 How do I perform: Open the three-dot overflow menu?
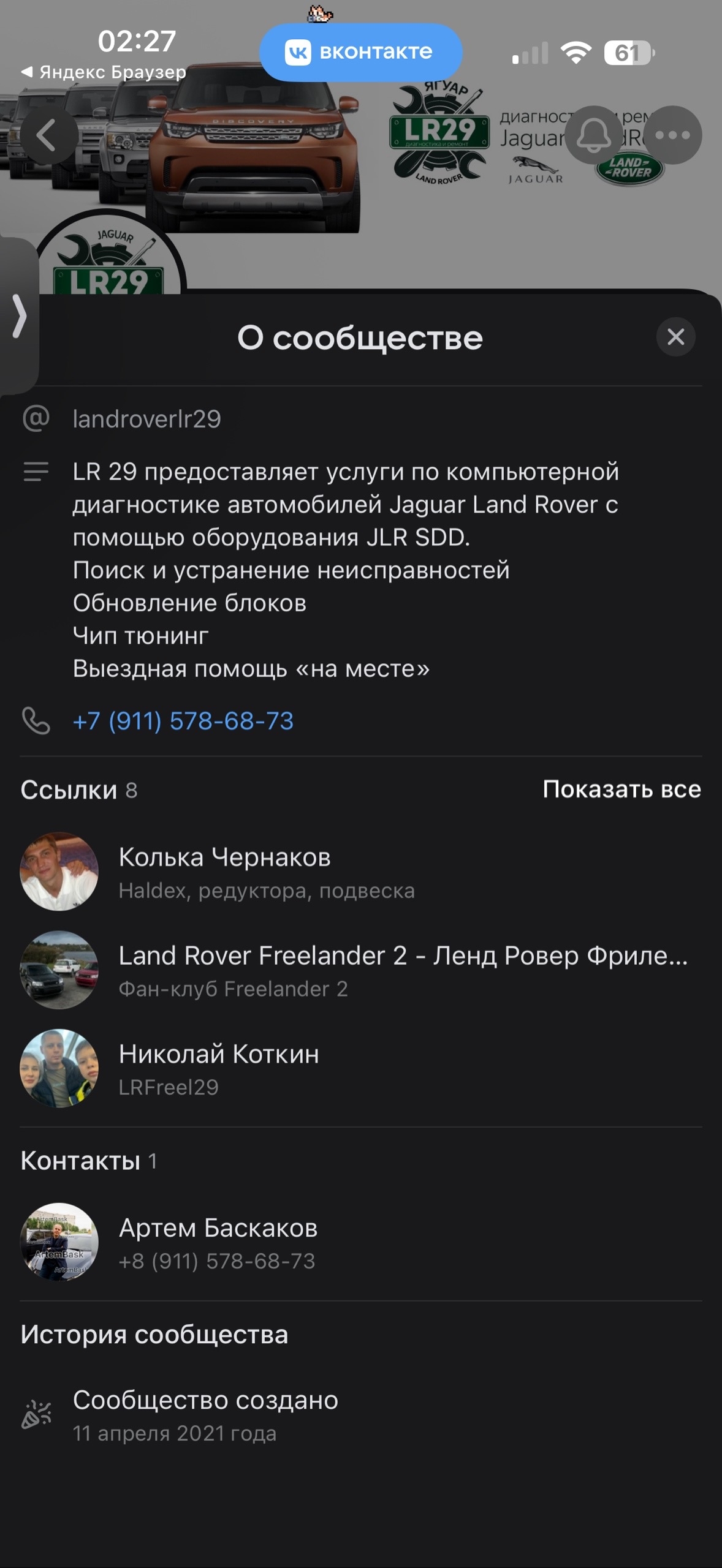pyautogui.click(x=672, y=135)
